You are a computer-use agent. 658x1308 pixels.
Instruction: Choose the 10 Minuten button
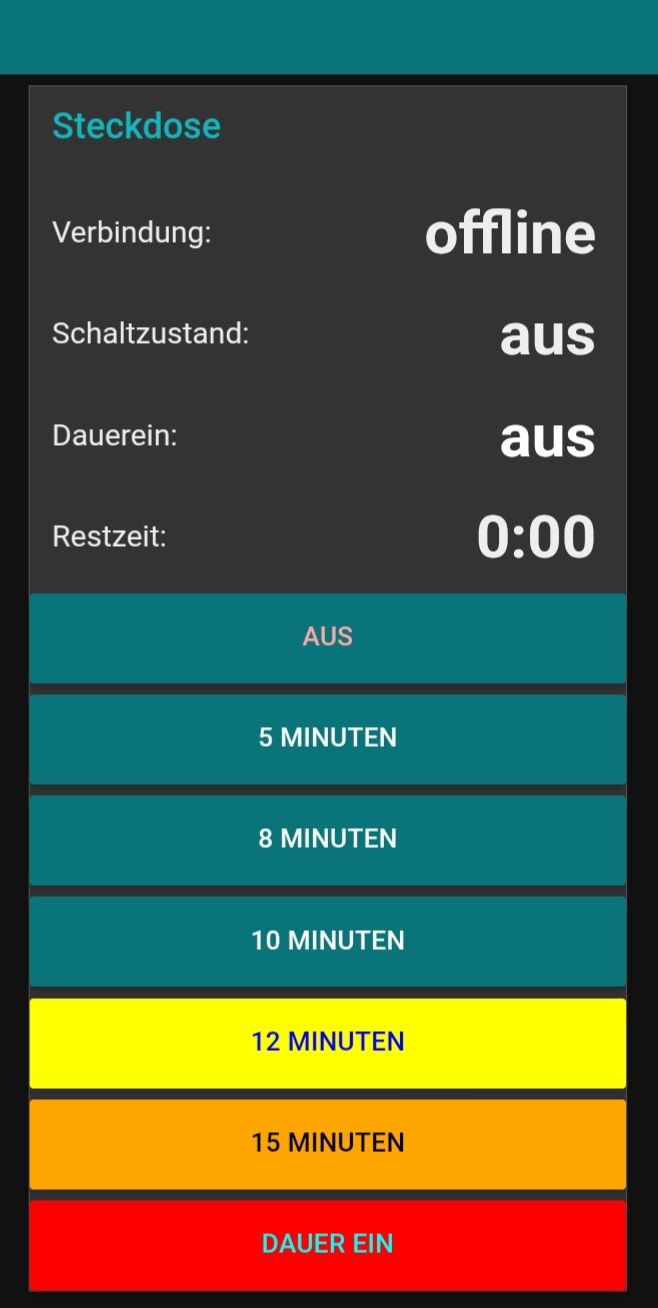[x=328, y=940]
